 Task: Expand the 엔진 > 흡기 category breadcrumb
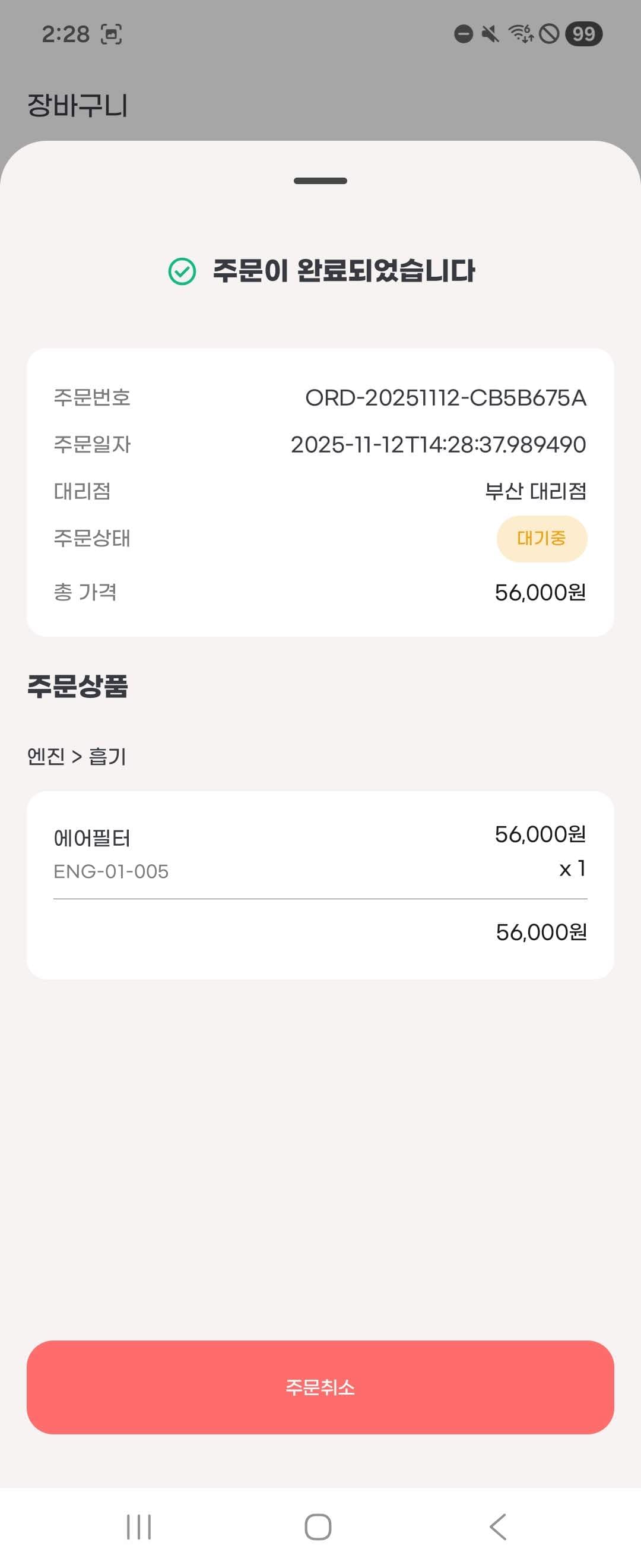click(78, 758)
